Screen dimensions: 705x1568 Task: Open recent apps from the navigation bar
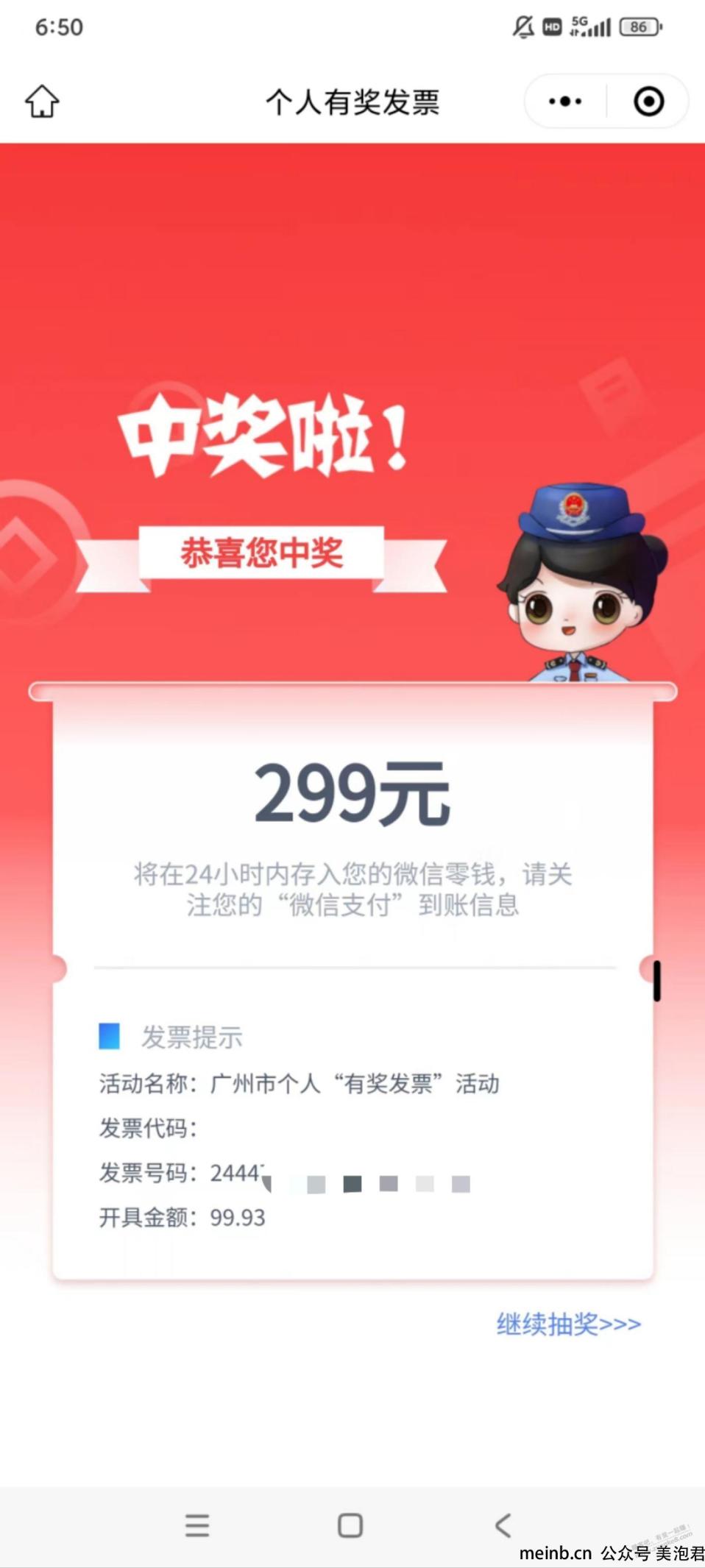click(197, 1525)
